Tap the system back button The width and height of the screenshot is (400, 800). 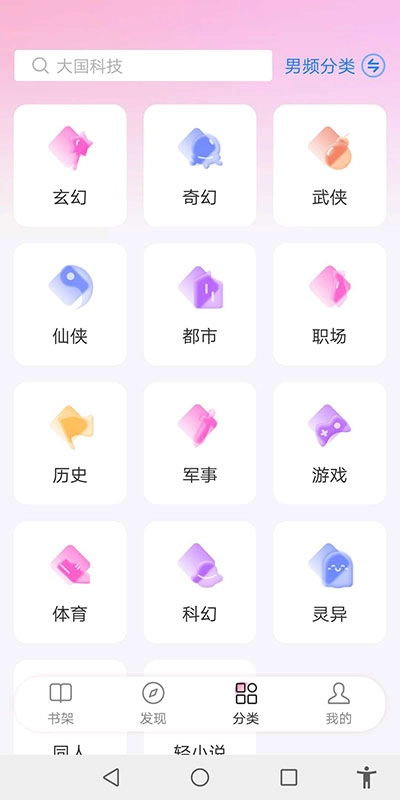(x=111, y=778)
